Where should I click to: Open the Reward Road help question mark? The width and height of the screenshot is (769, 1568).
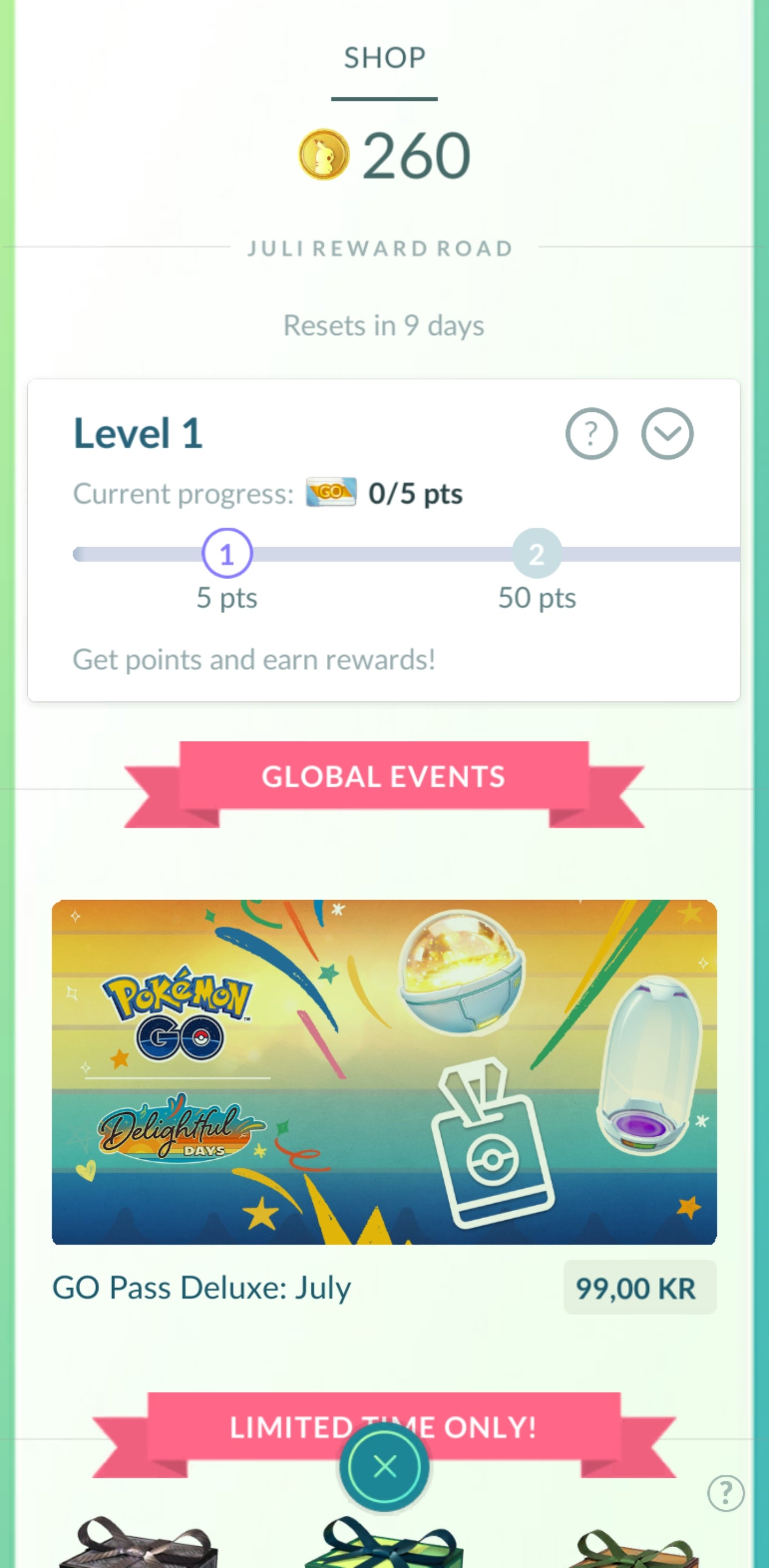591,433
